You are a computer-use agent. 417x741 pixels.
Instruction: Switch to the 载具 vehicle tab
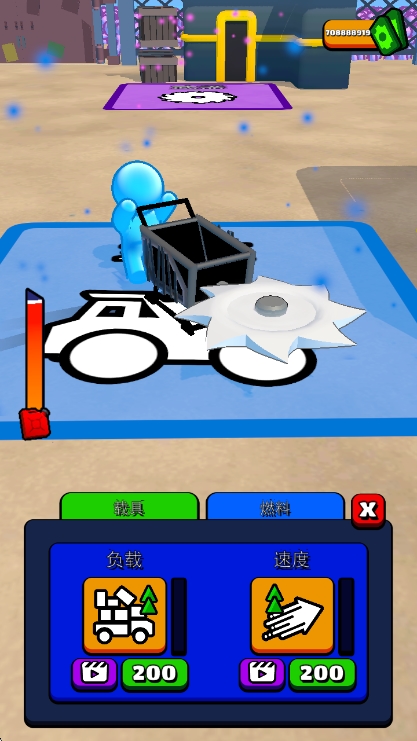point(129,507)
